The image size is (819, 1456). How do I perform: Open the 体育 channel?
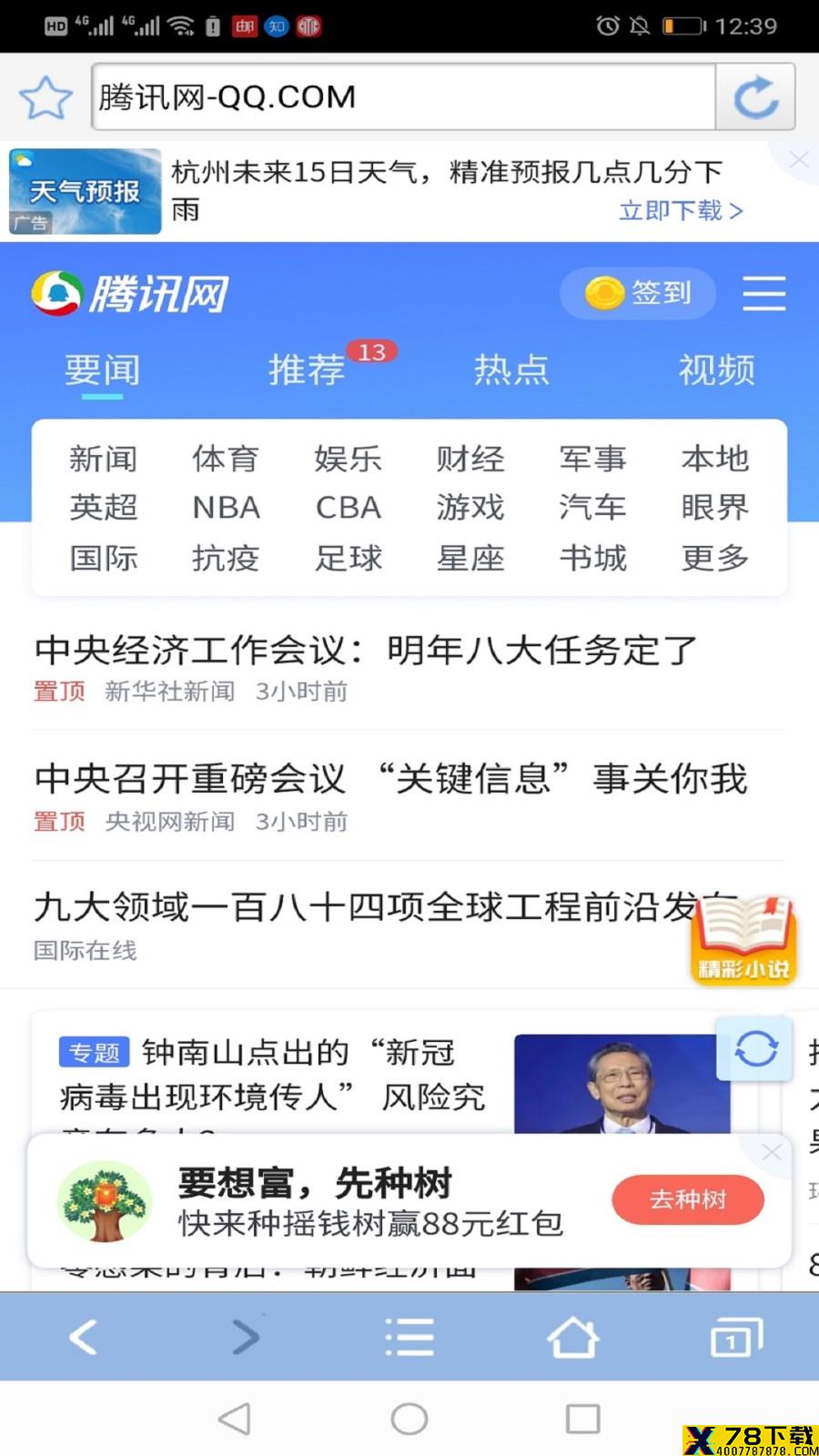tap(226, 458)
